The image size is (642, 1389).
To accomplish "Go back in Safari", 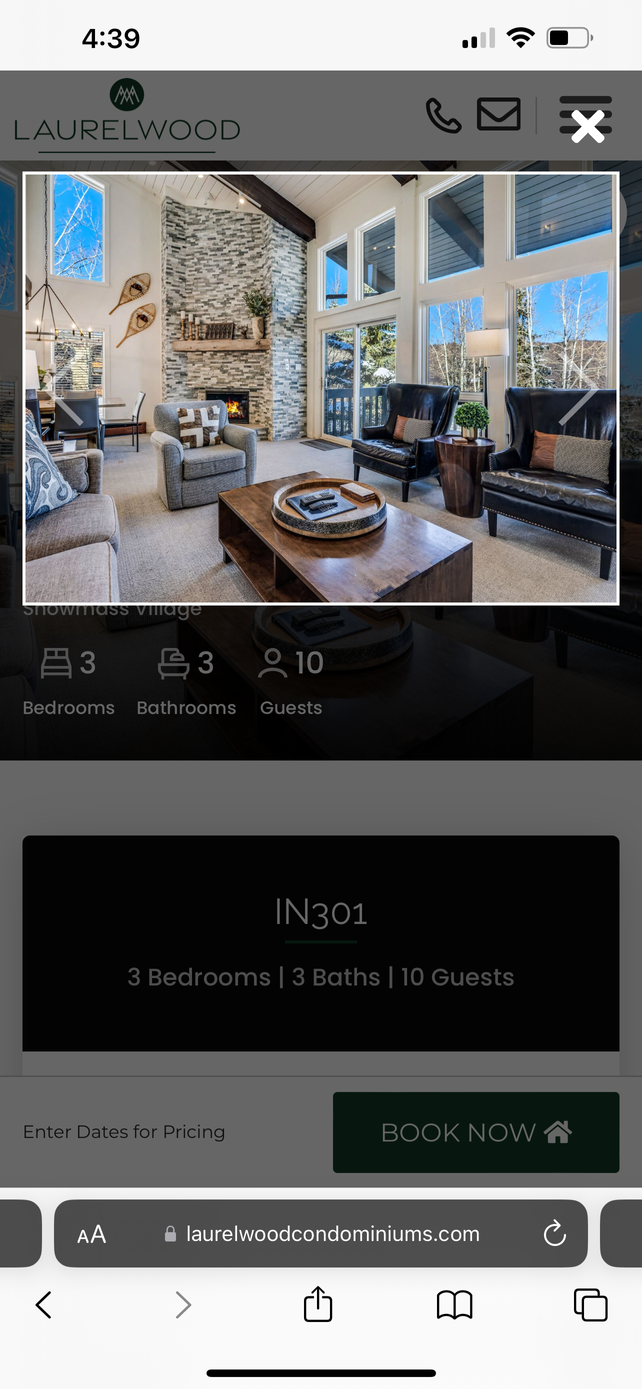I will point(43,1304).
